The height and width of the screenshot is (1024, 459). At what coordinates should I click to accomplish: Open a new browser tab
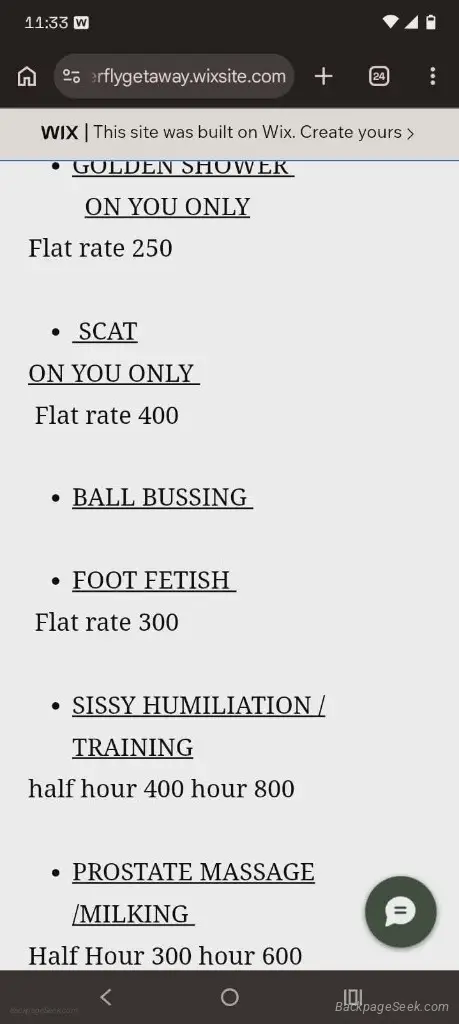[x=323, y=76]
